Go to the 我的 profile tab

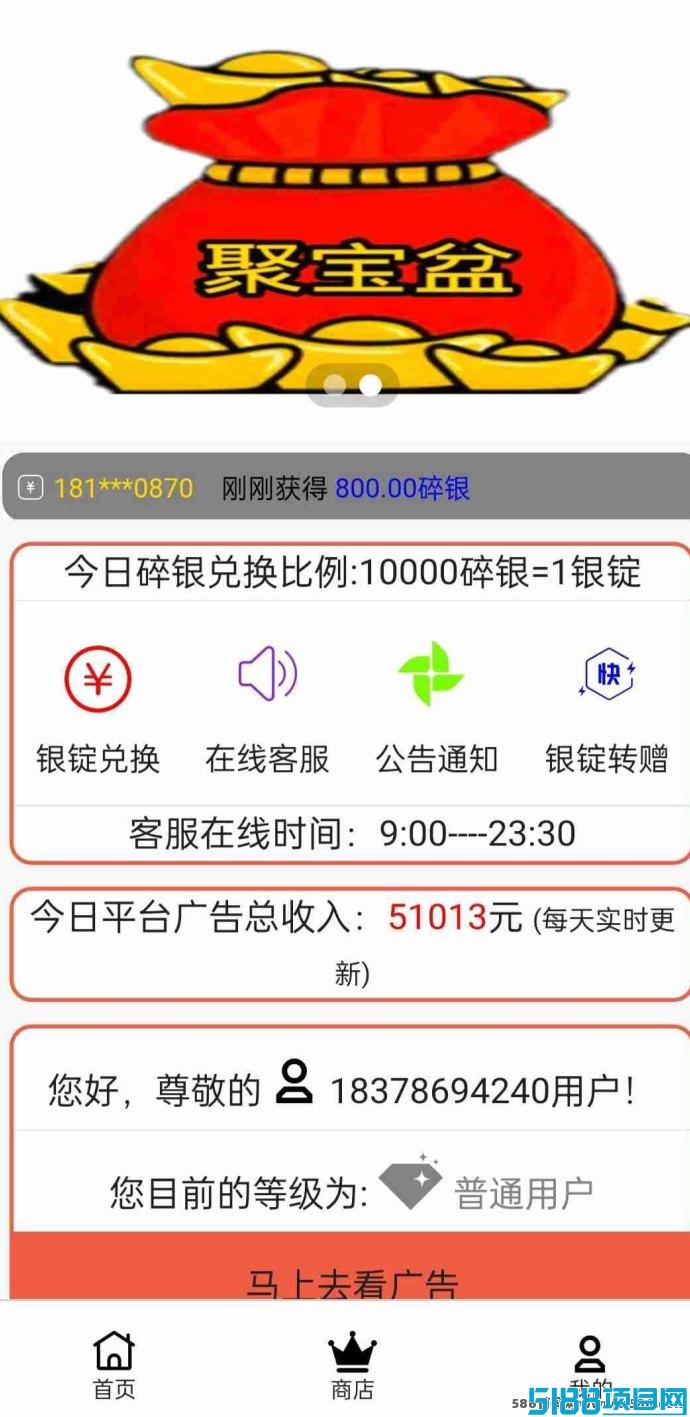tap(590, 1364)
